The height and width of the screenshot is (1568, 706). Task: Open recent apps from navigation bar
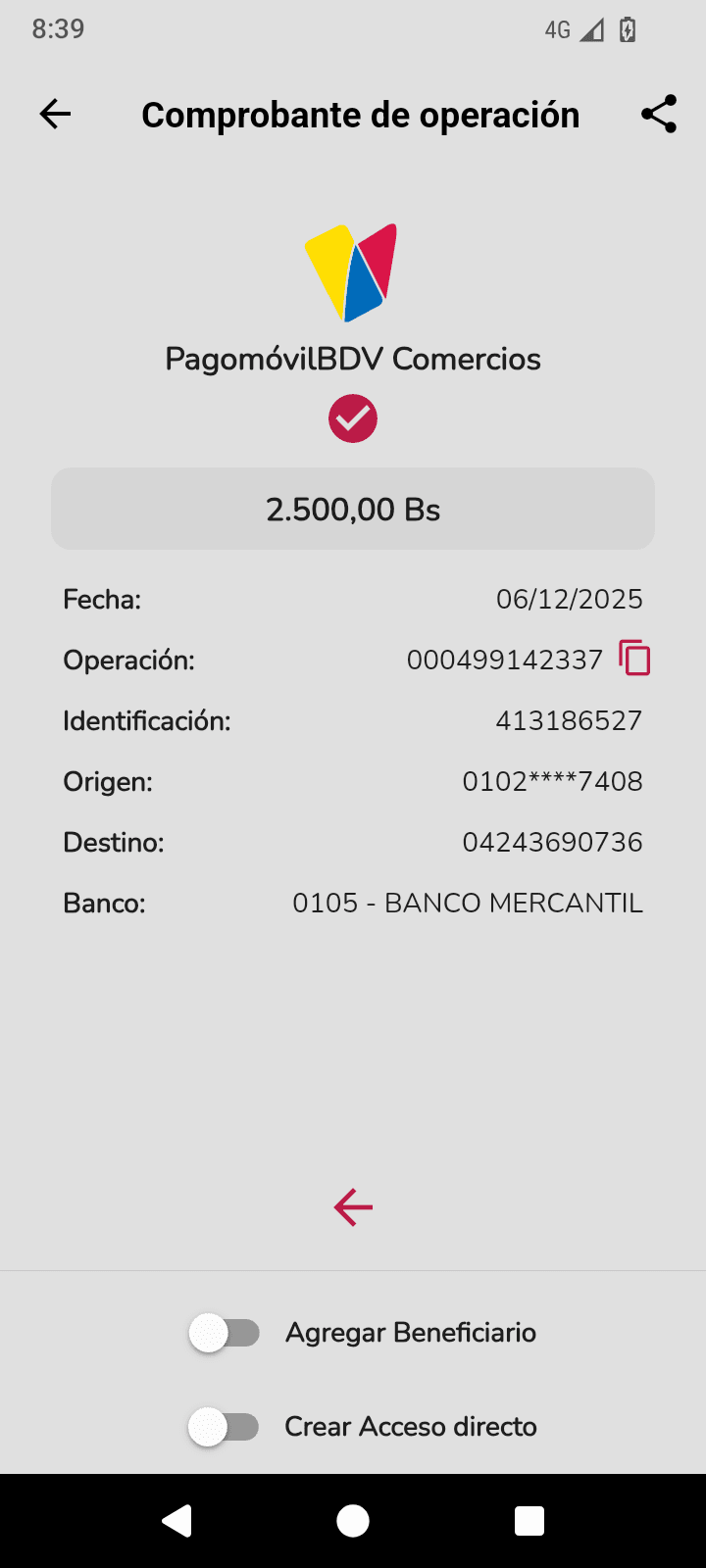pos(529,1521)
